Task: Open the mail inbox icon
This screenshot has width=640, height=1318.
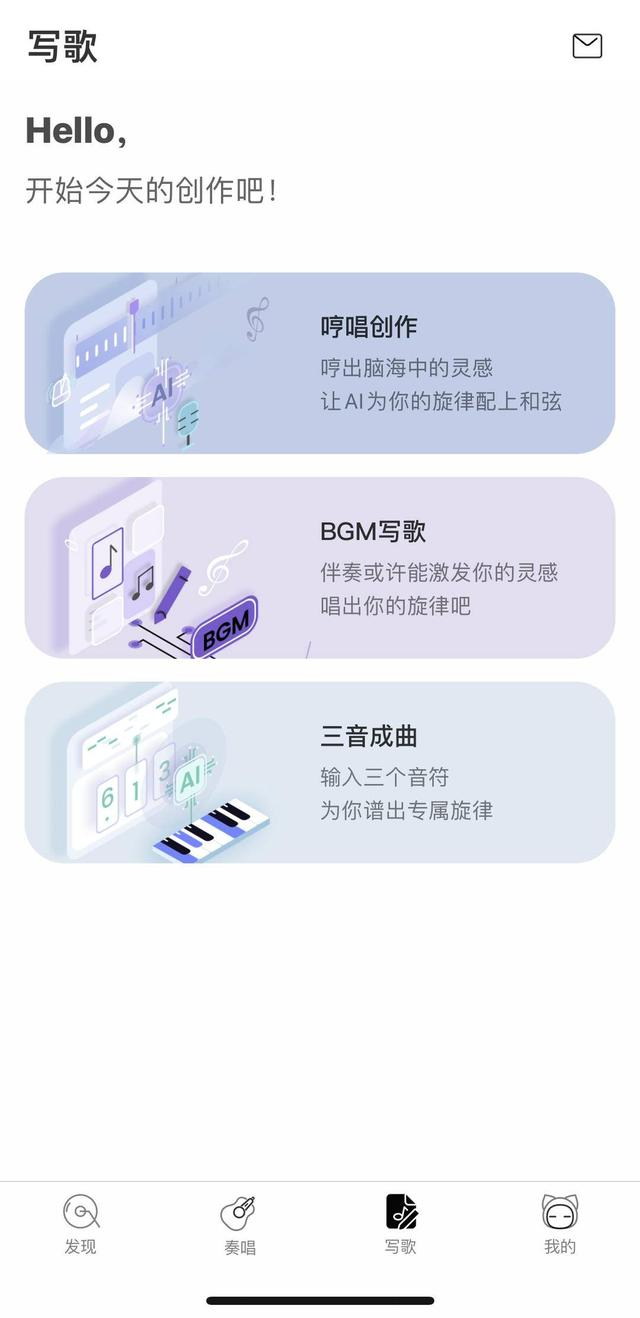Action: [587, 46]
